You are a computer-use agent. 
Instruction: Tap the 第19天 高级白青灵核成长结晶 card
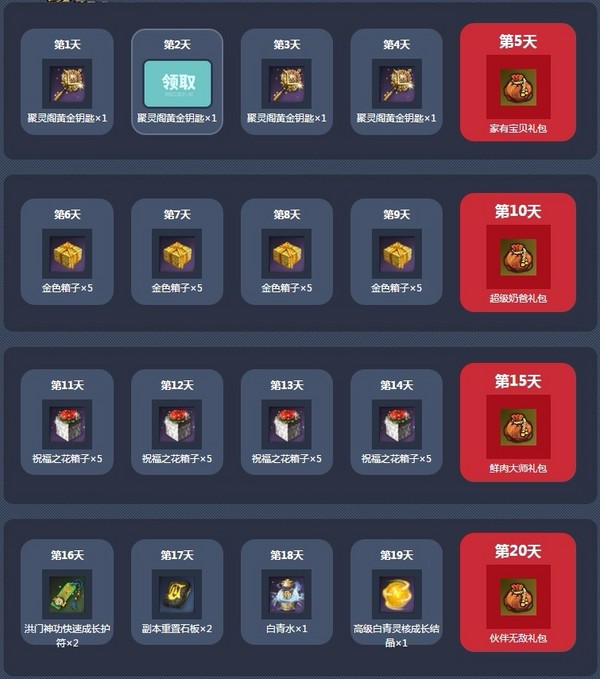(396, 593)
